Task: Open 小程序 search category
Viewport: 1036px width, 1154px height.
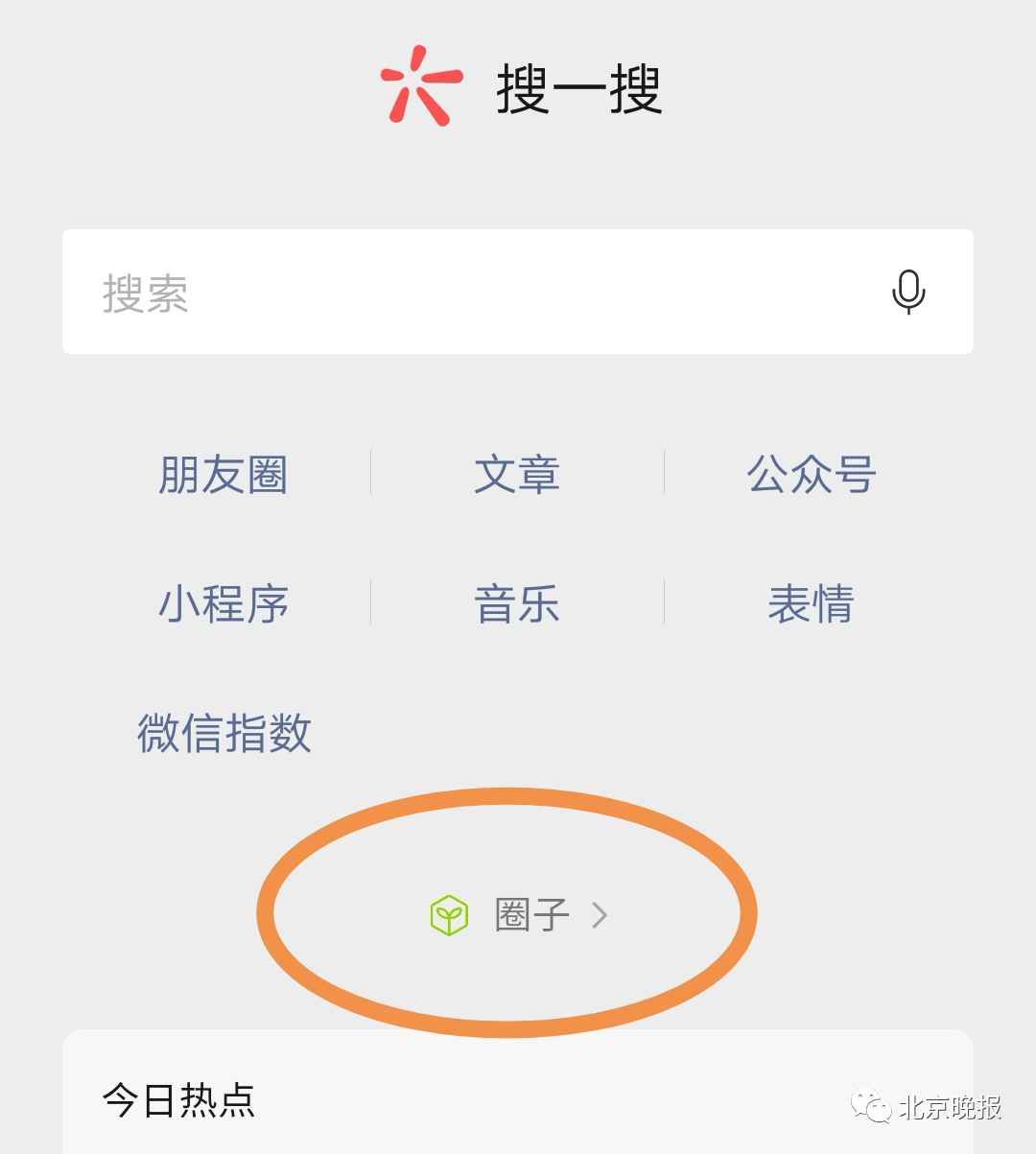Action: 223,603
